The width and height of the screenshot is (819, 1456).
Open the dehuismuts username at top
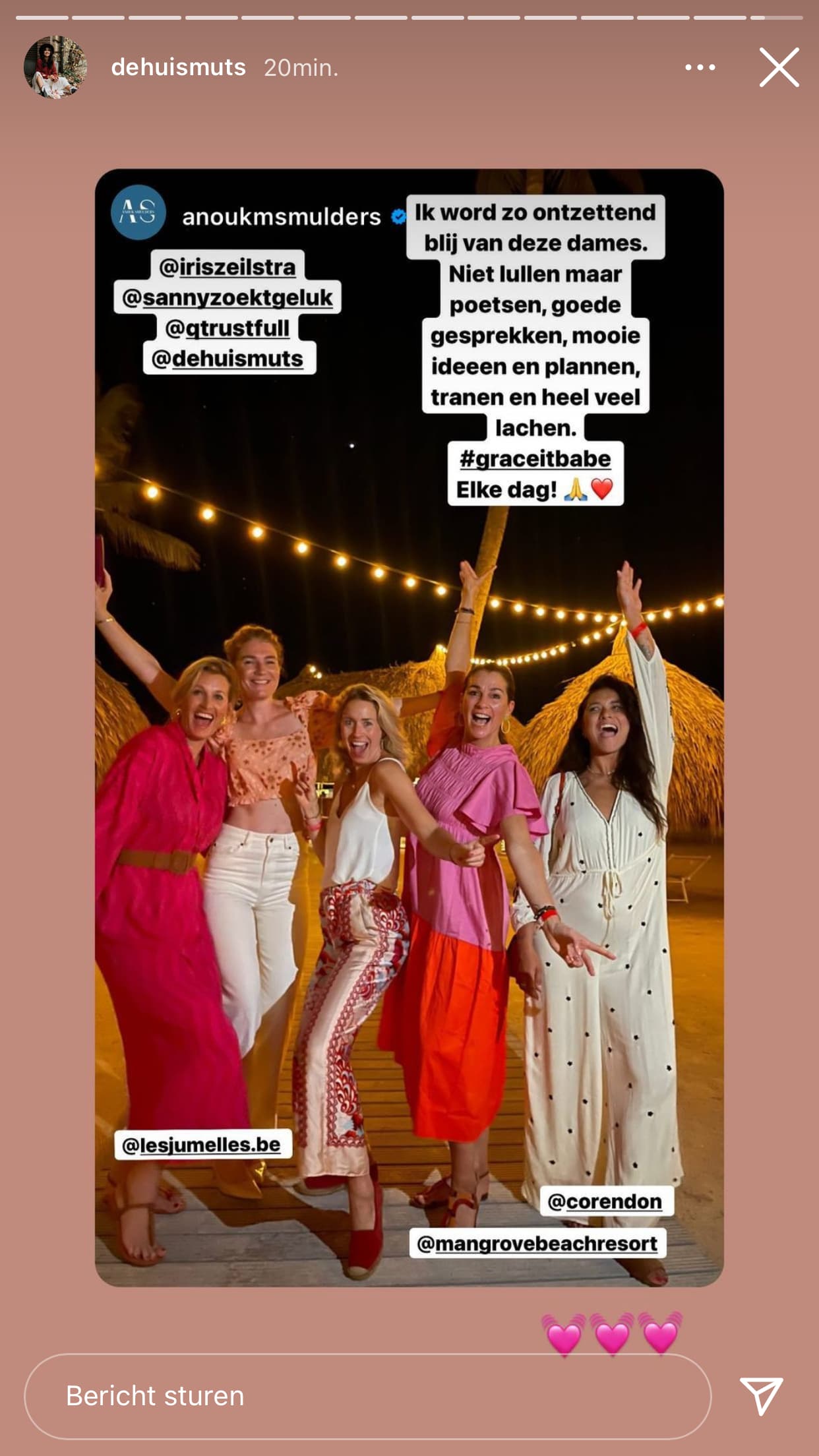tap(179, 67)
